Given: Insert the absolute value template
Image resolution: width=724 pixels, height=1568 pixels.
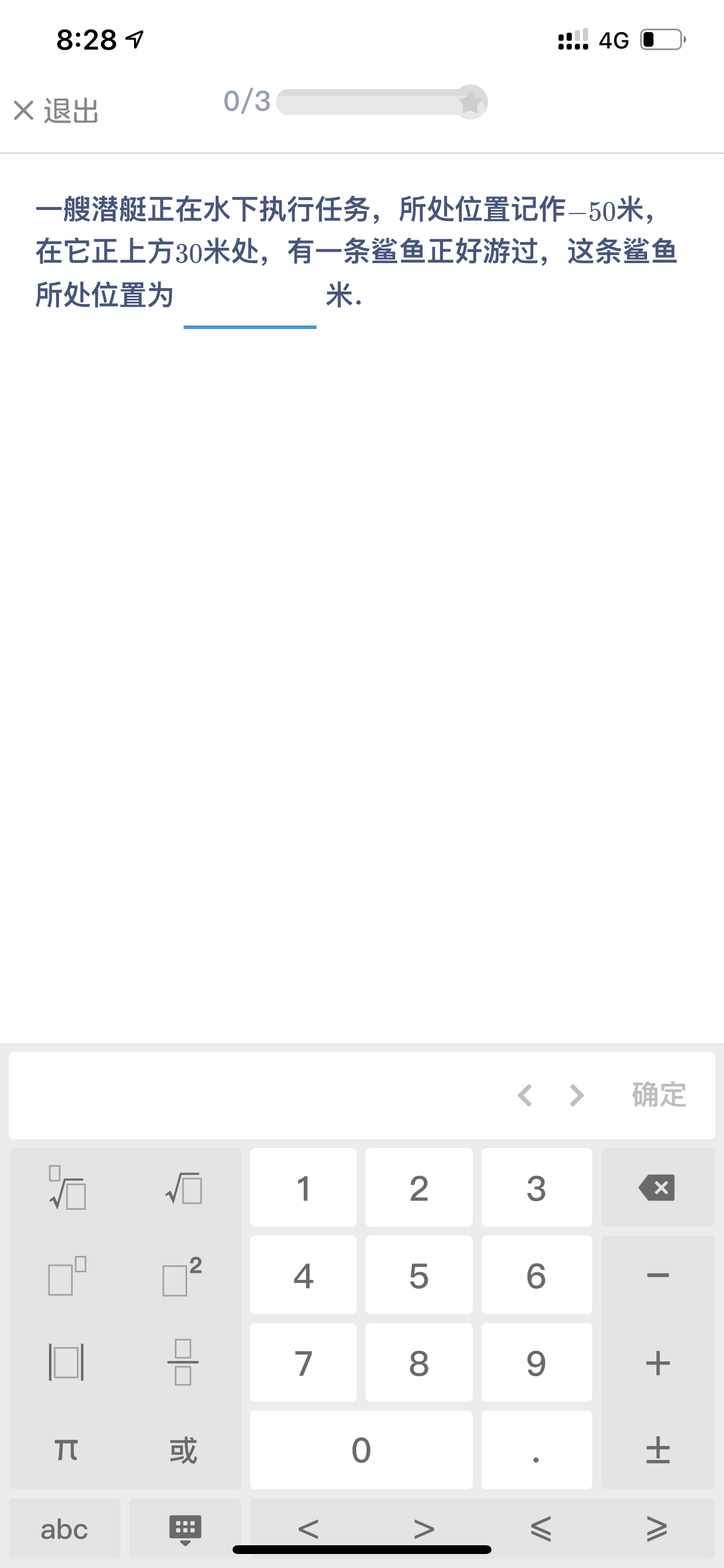Looking at the screenshot, I should click(x=66, y=1362).
